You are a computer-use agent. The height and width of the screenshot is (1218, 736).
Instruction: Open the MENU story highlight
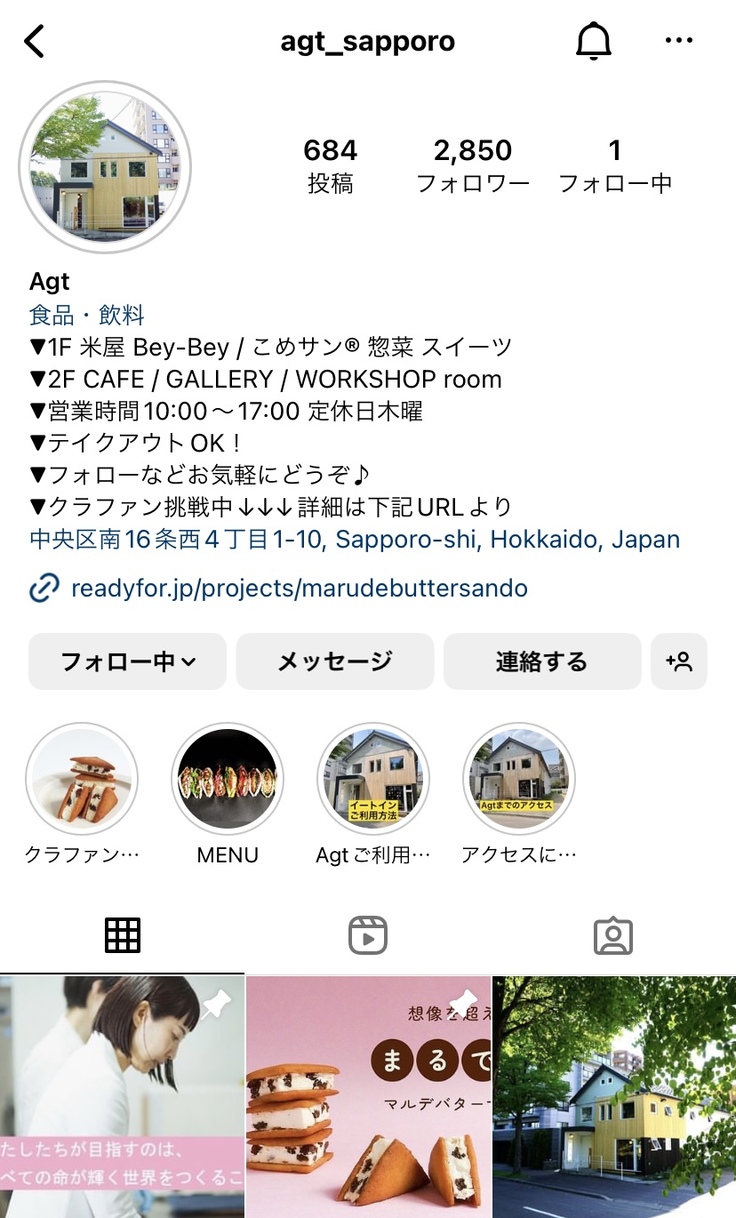pos(227,779)
